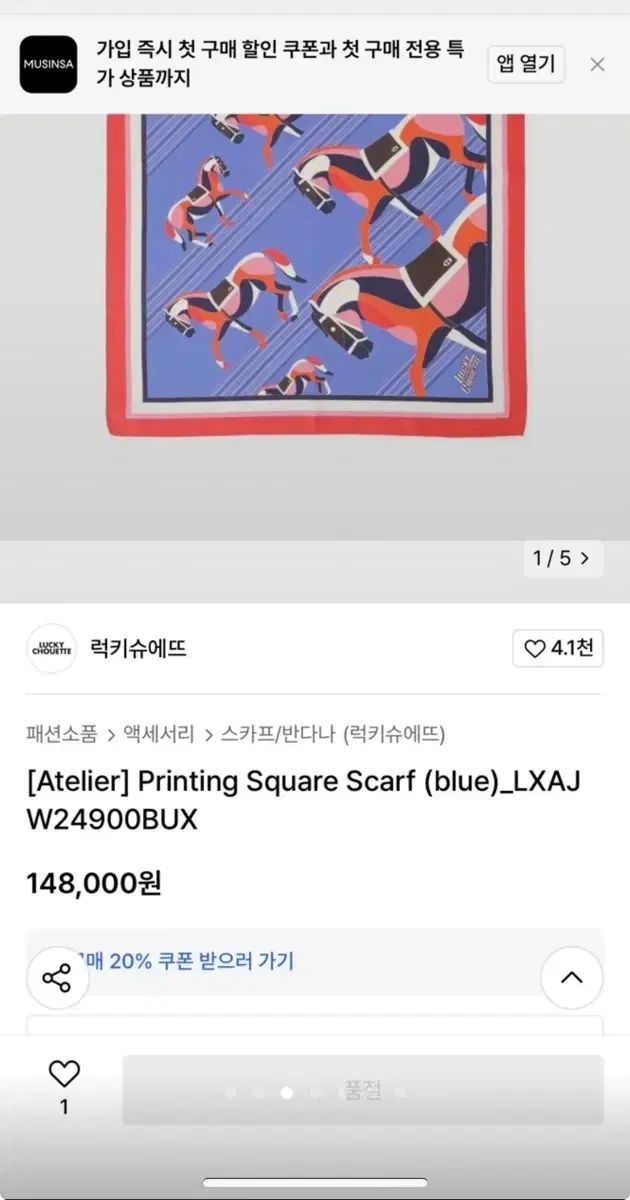Open the 1 / 5 image counter
The width and height of the screenshot is (630, 1200).
coord(563,558)
